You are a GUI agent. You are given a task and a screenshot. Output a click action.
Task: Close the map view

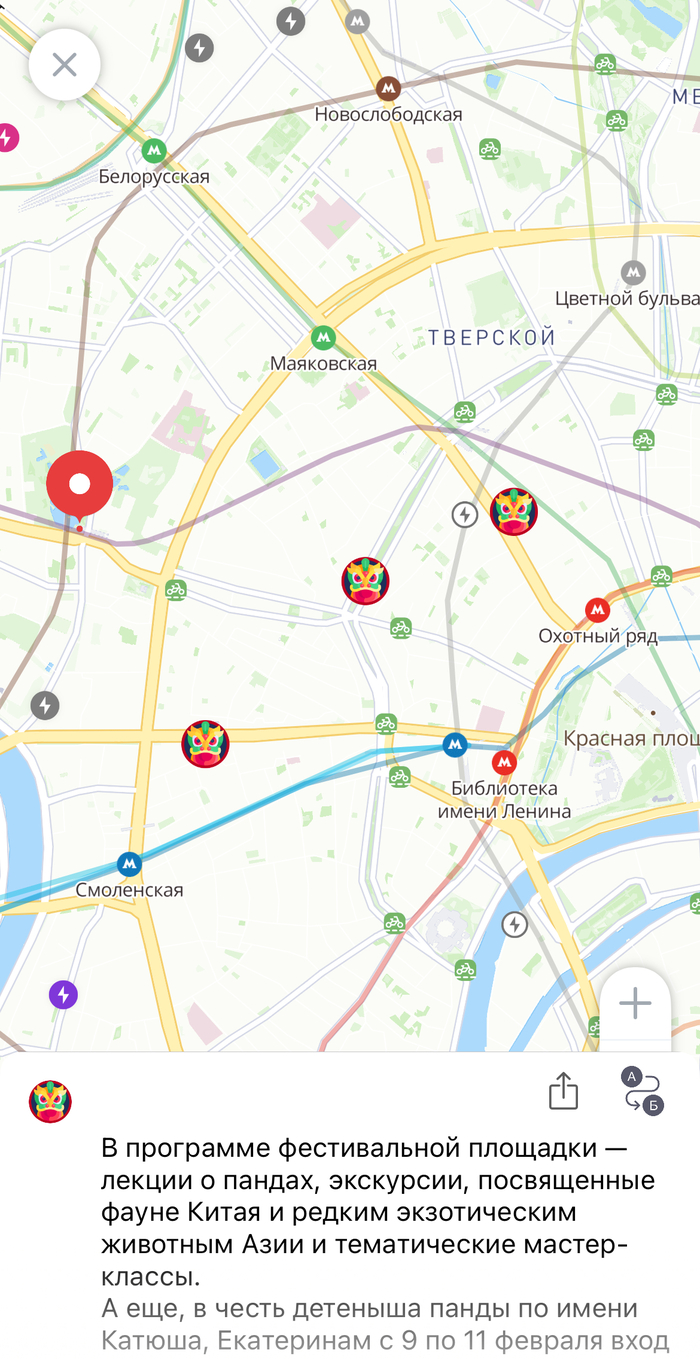[x=64, y=66]
